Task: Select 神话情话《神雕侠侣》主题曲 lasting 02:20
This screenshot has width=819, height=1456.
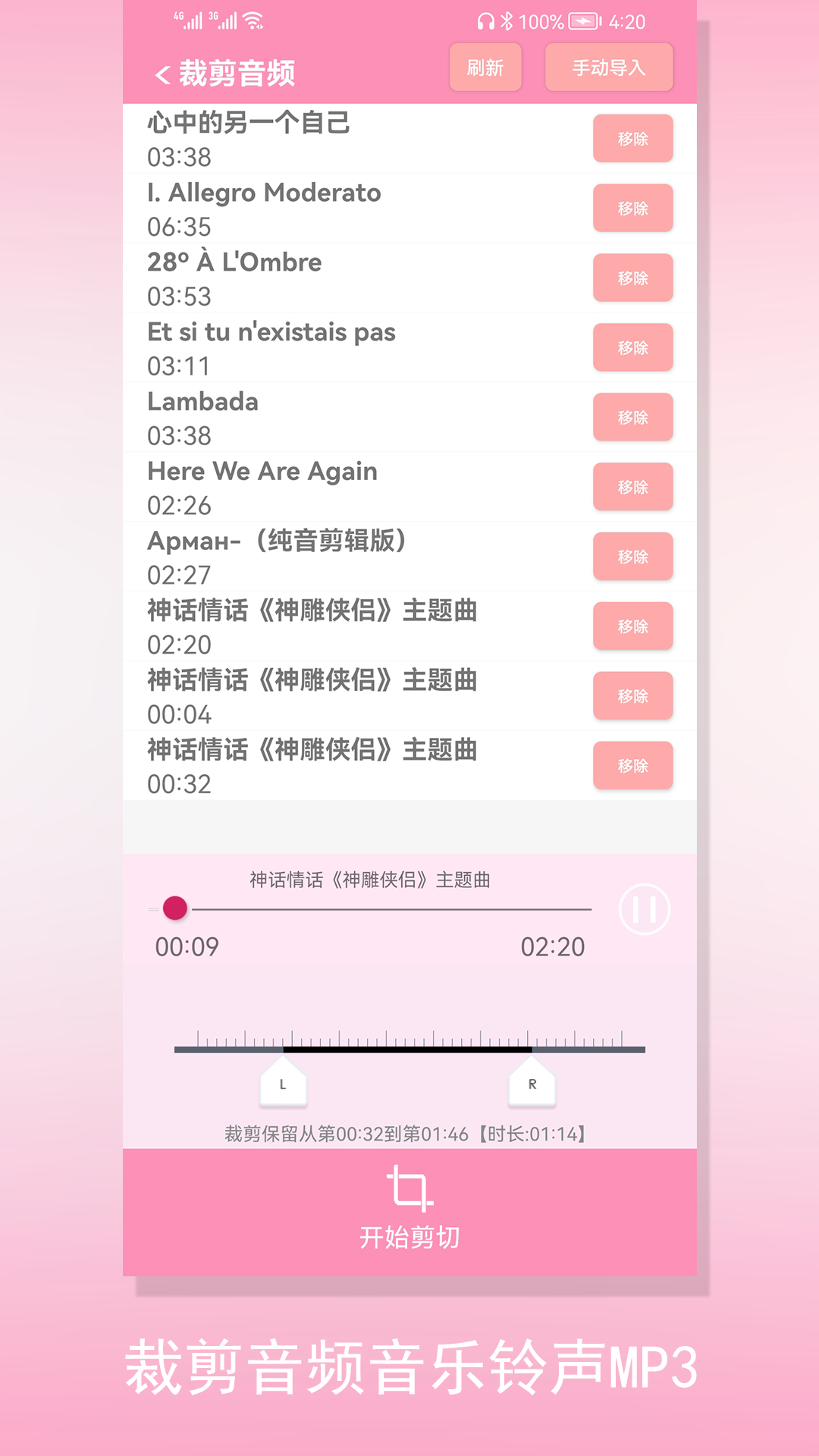Action: tap(312, 612)
